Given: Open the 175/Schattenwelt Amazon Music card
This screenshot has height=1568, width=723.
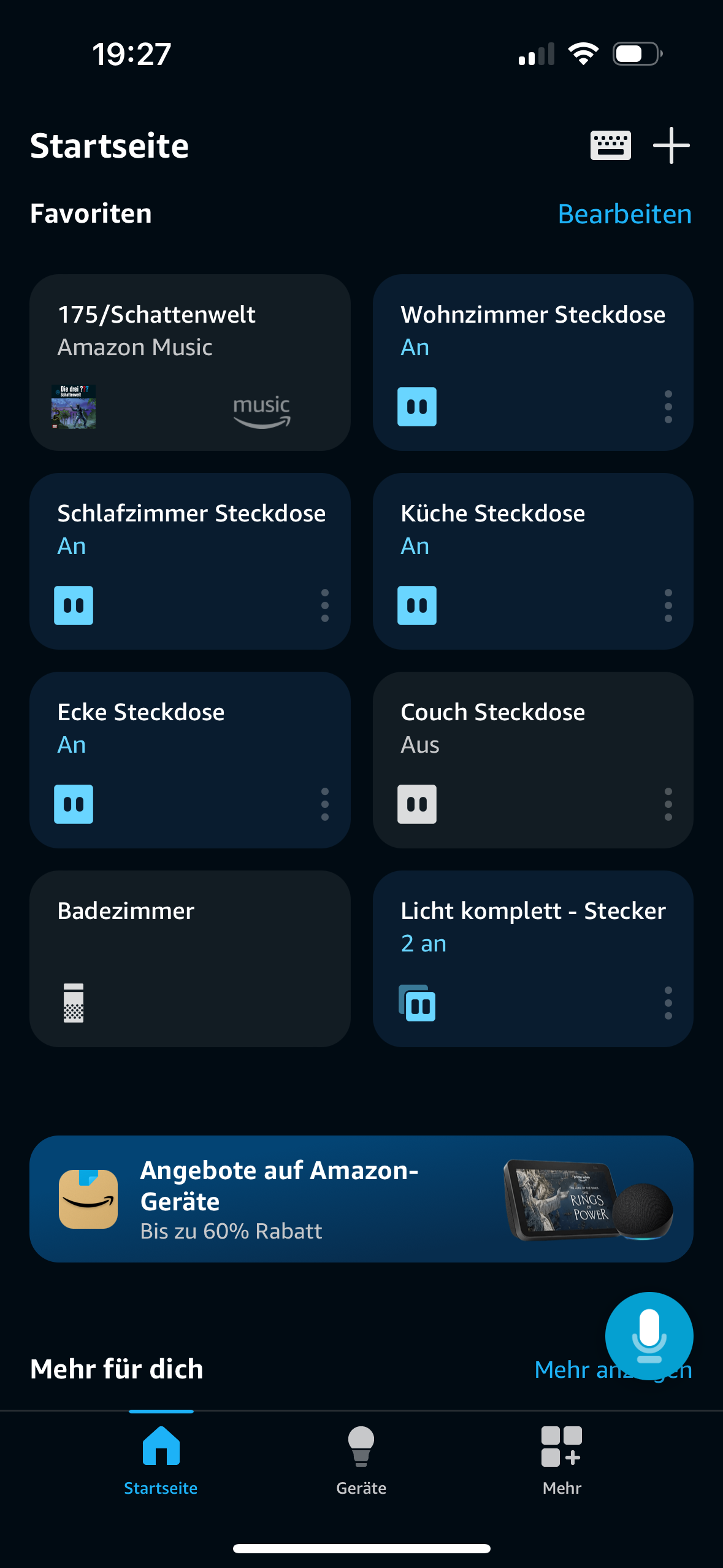Looking at the screenshot, I should [189, 362].
